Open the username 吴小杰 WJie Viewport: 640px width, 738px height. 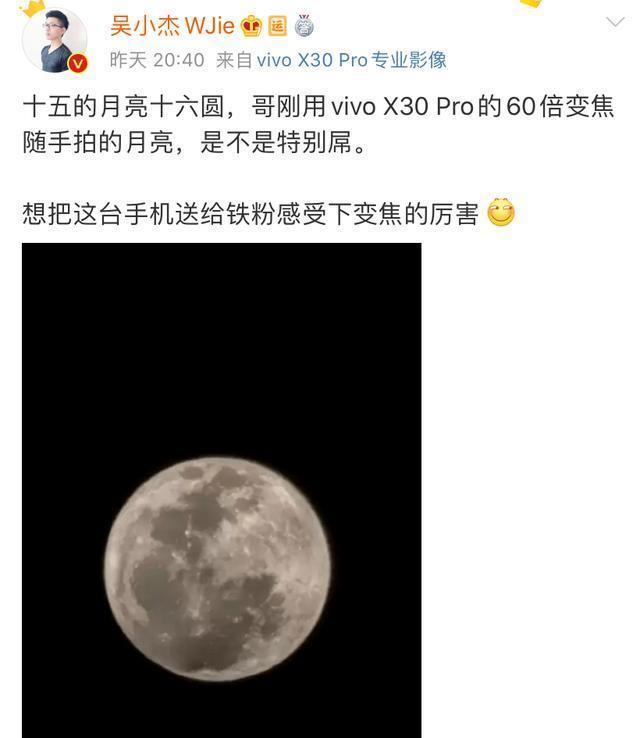coord(172,25)
